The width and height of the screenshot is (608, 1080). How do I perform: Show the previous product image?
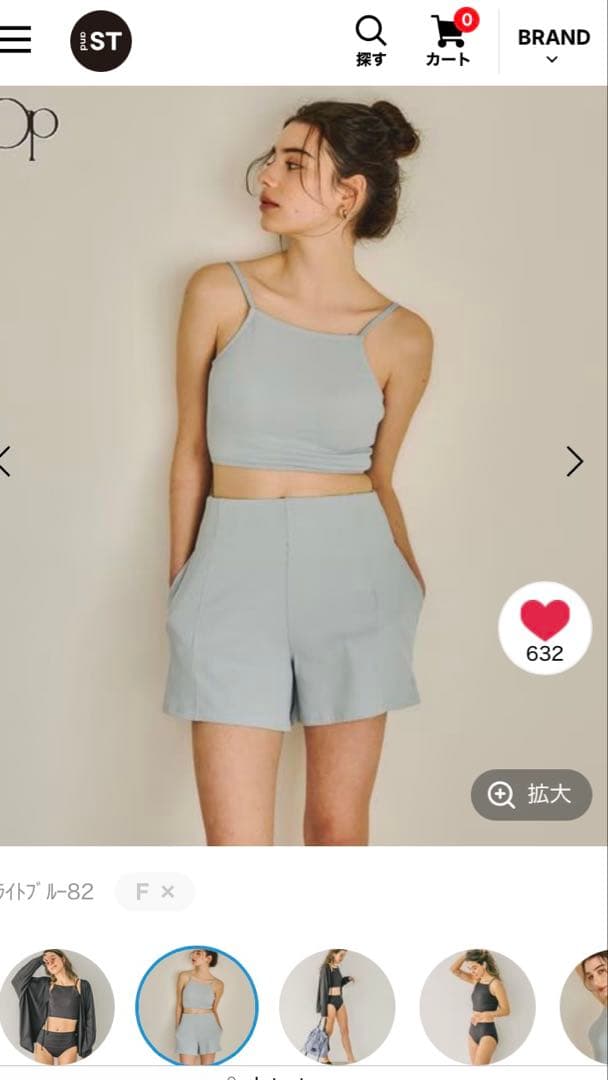(6, 461)
